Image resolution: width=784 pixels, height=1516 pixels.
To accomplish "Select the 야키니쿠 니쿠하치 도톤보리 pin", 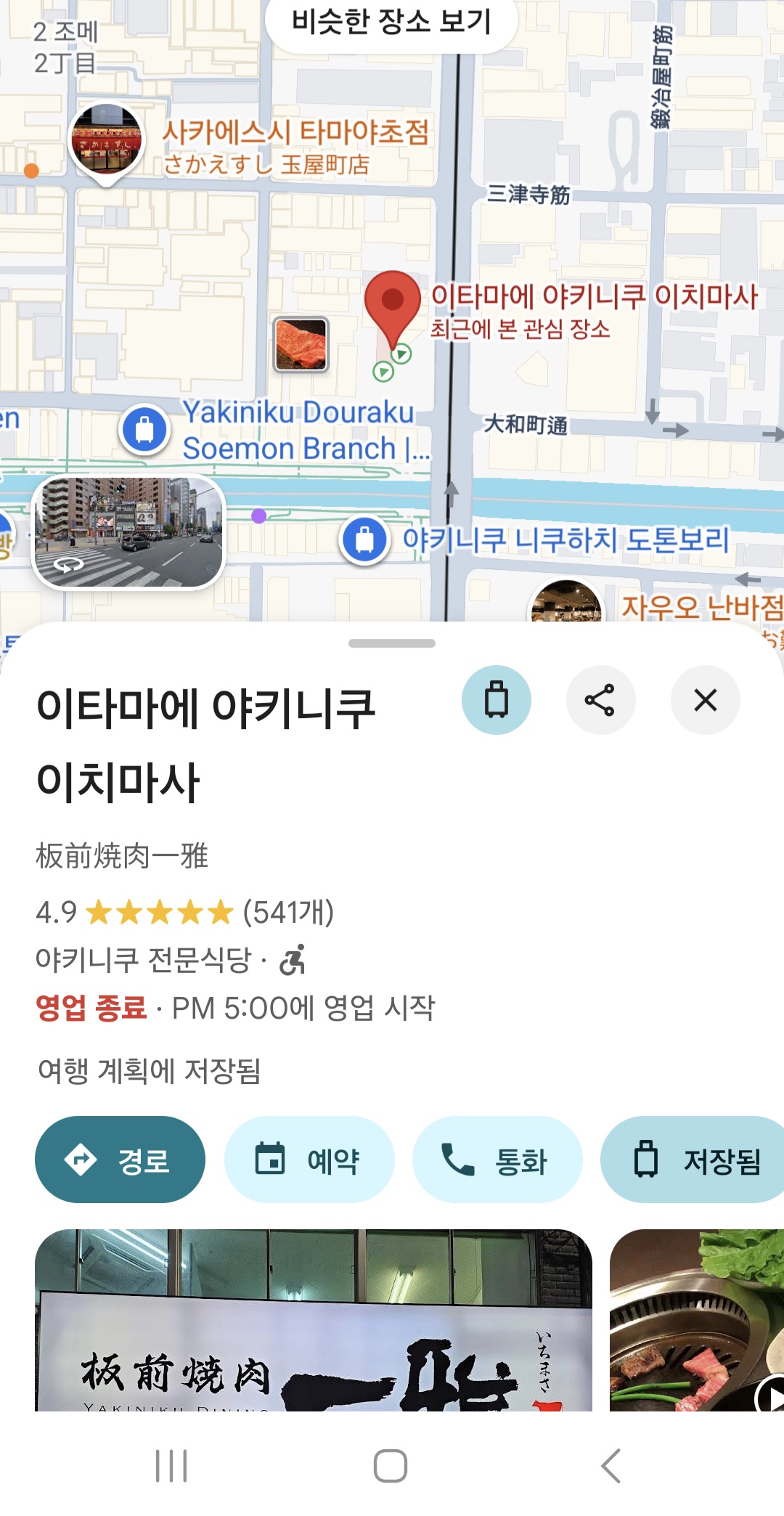I will tap(365, 539).
